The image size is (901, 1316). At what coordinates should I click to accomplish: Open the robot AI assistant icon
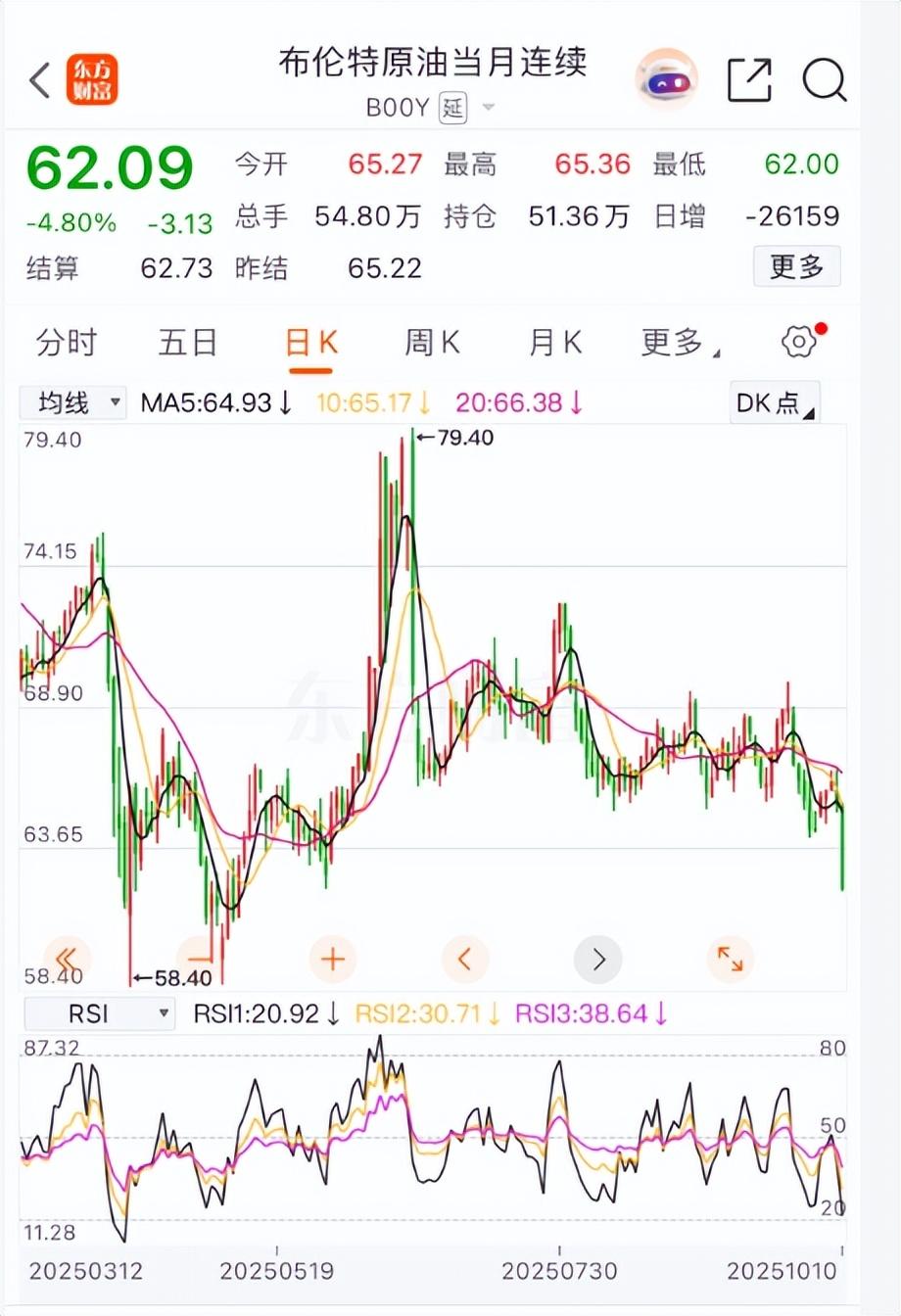click(667, 80)
